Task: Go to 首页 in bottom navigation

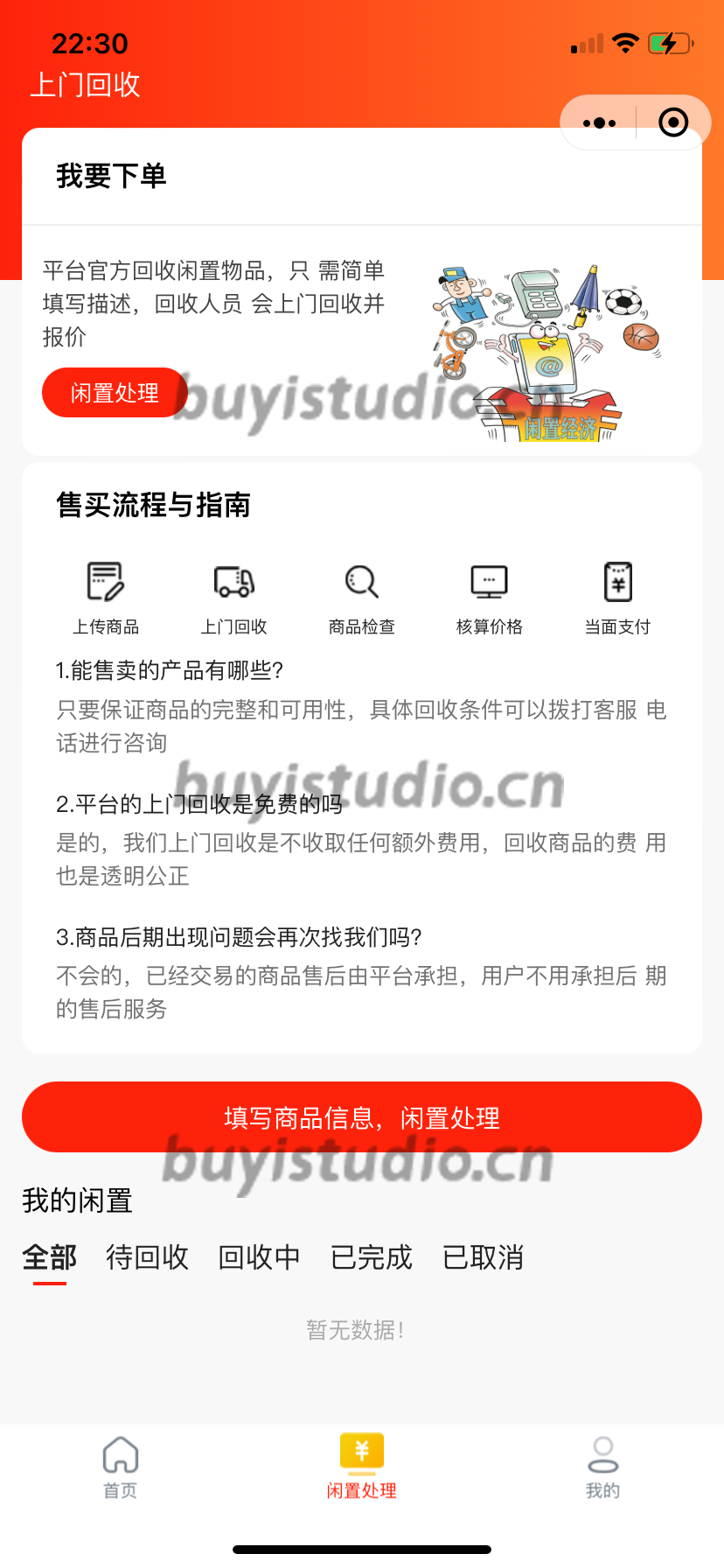Action: pyautogui.click(x=121, y=1466)
